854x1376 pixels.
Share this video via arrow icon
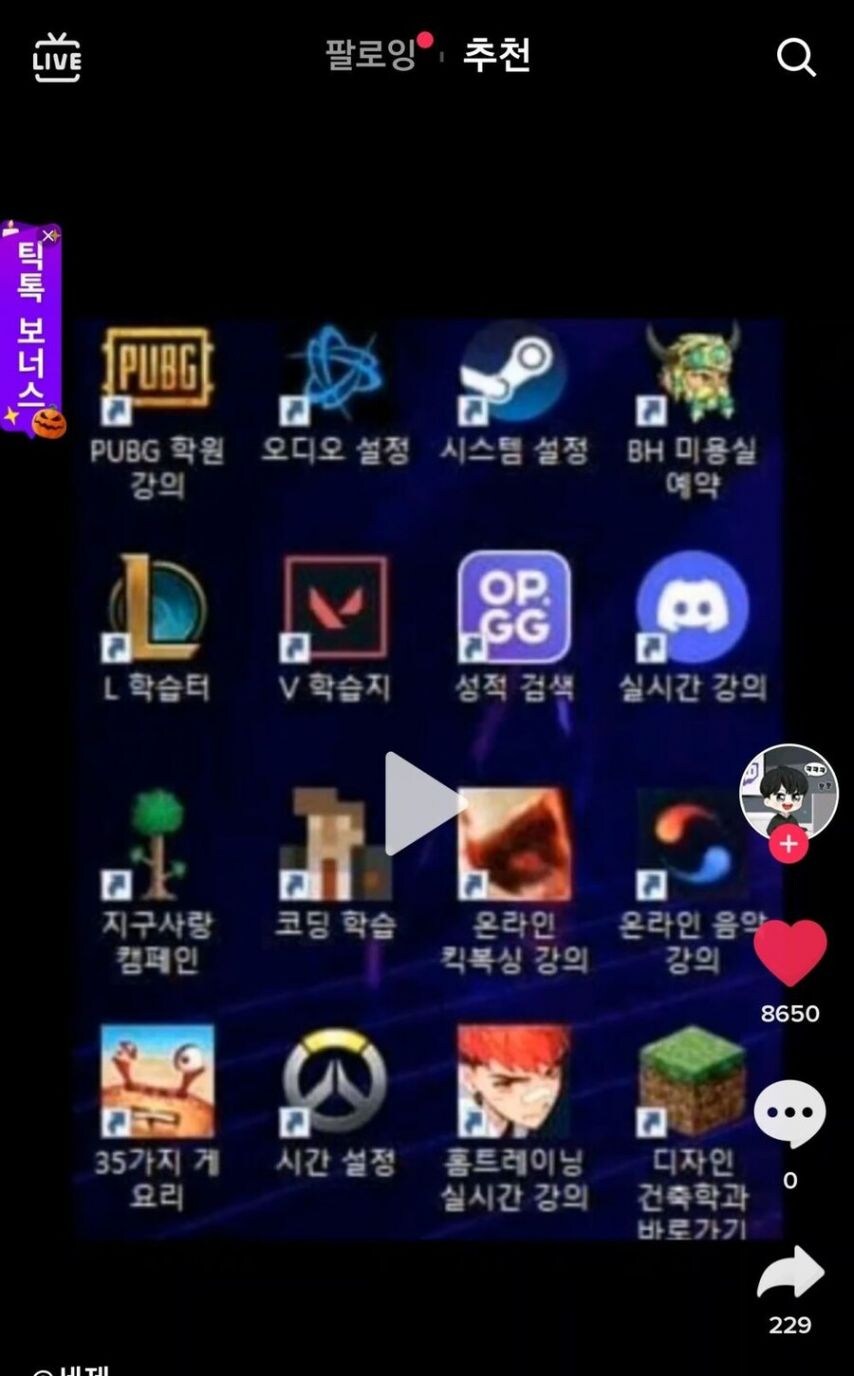tap(790, 1275)
